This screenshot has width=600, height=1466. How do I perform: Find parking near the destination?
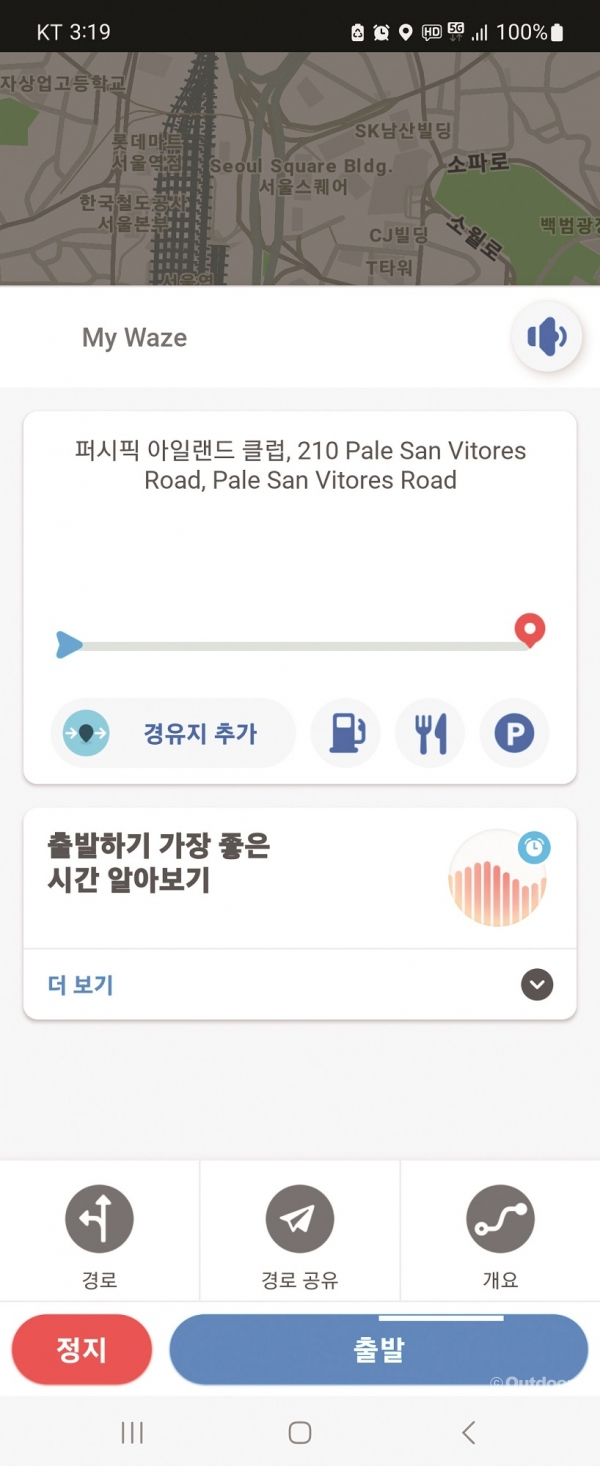coord(514,733)
